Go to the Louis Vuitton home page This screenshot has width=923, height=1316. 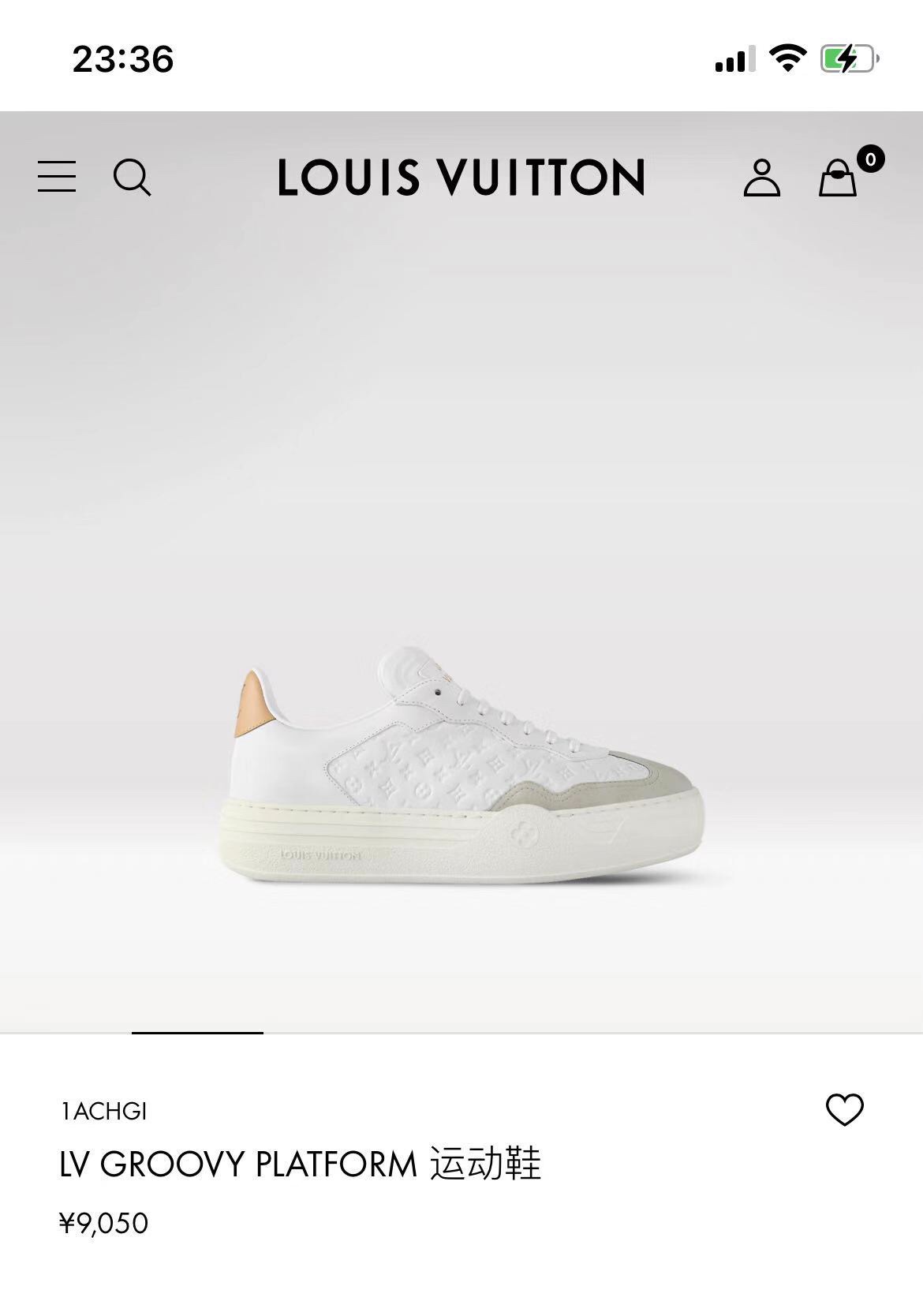[x=461, y=177]
